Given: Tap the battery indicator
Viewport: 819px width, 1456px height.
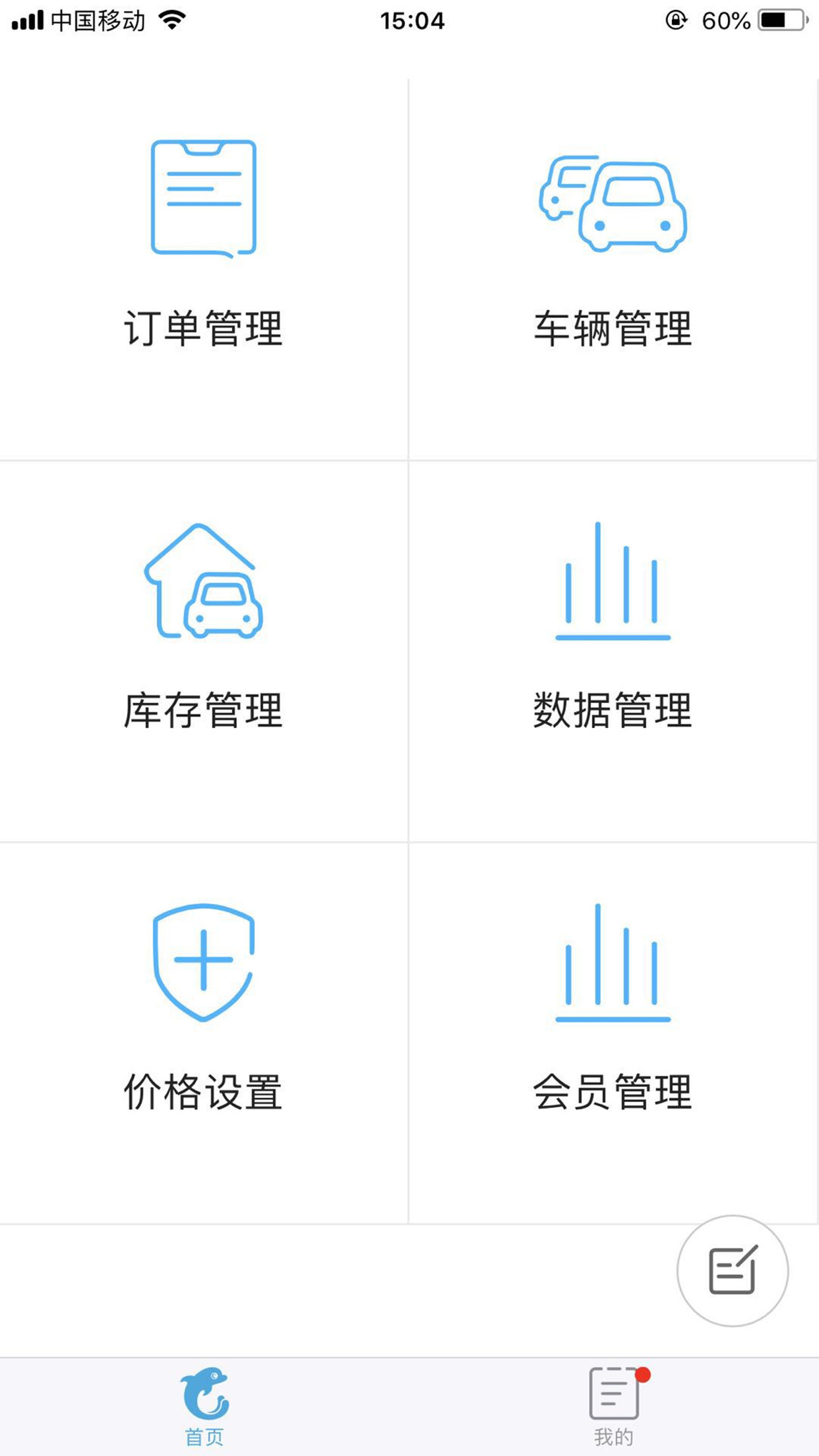Looking at the screenshot, I should click(781, 20).
